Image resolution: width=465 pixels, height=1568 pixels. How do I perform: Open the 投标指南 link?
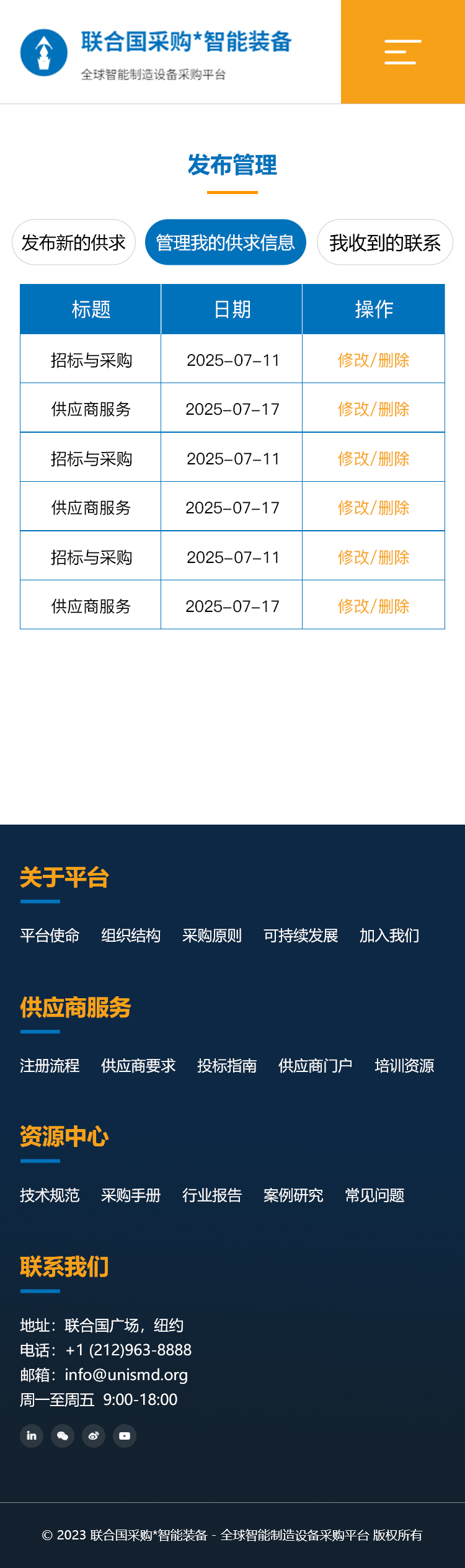tap(227, 1066)
